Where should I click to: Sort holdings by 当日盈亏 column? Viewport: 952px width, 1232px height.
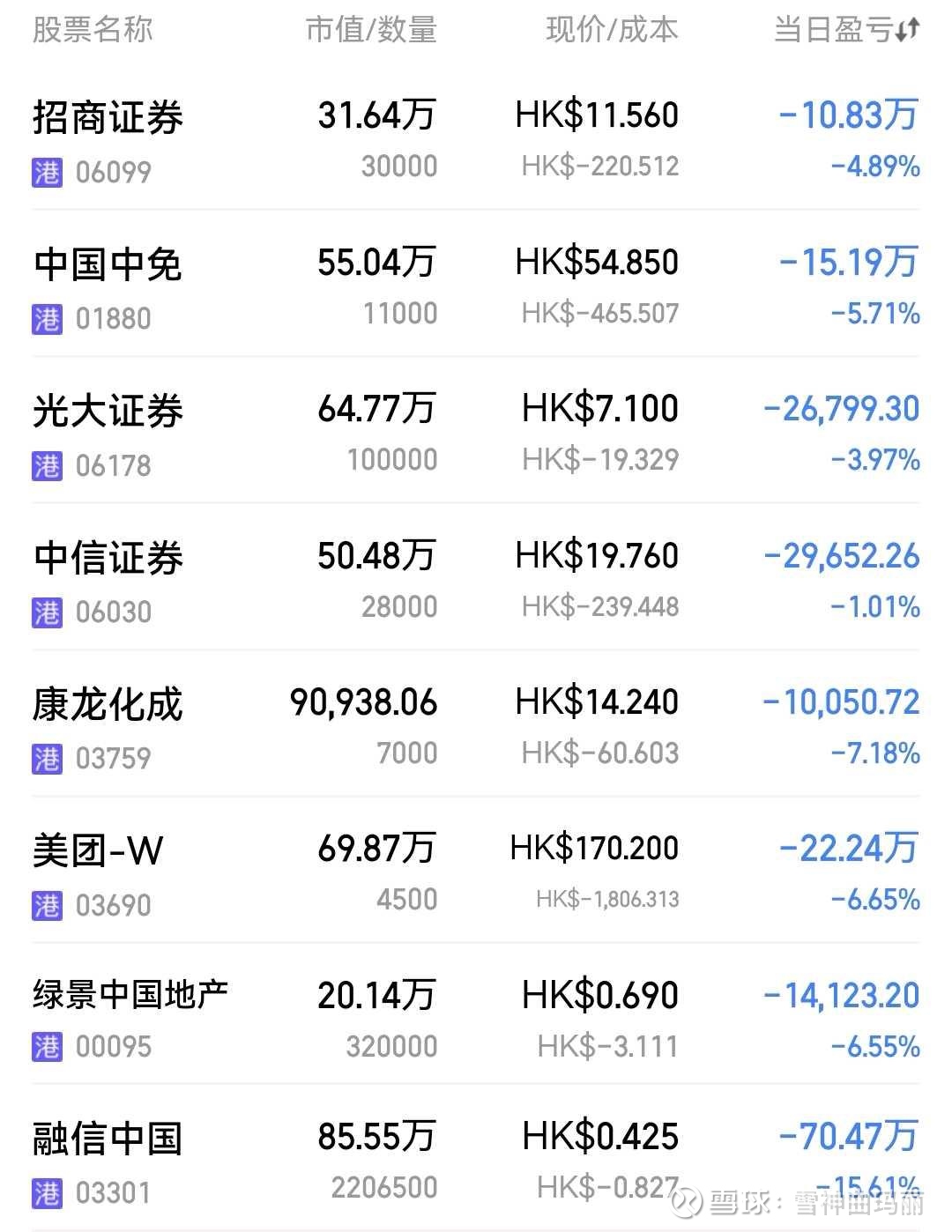[846, 30]
